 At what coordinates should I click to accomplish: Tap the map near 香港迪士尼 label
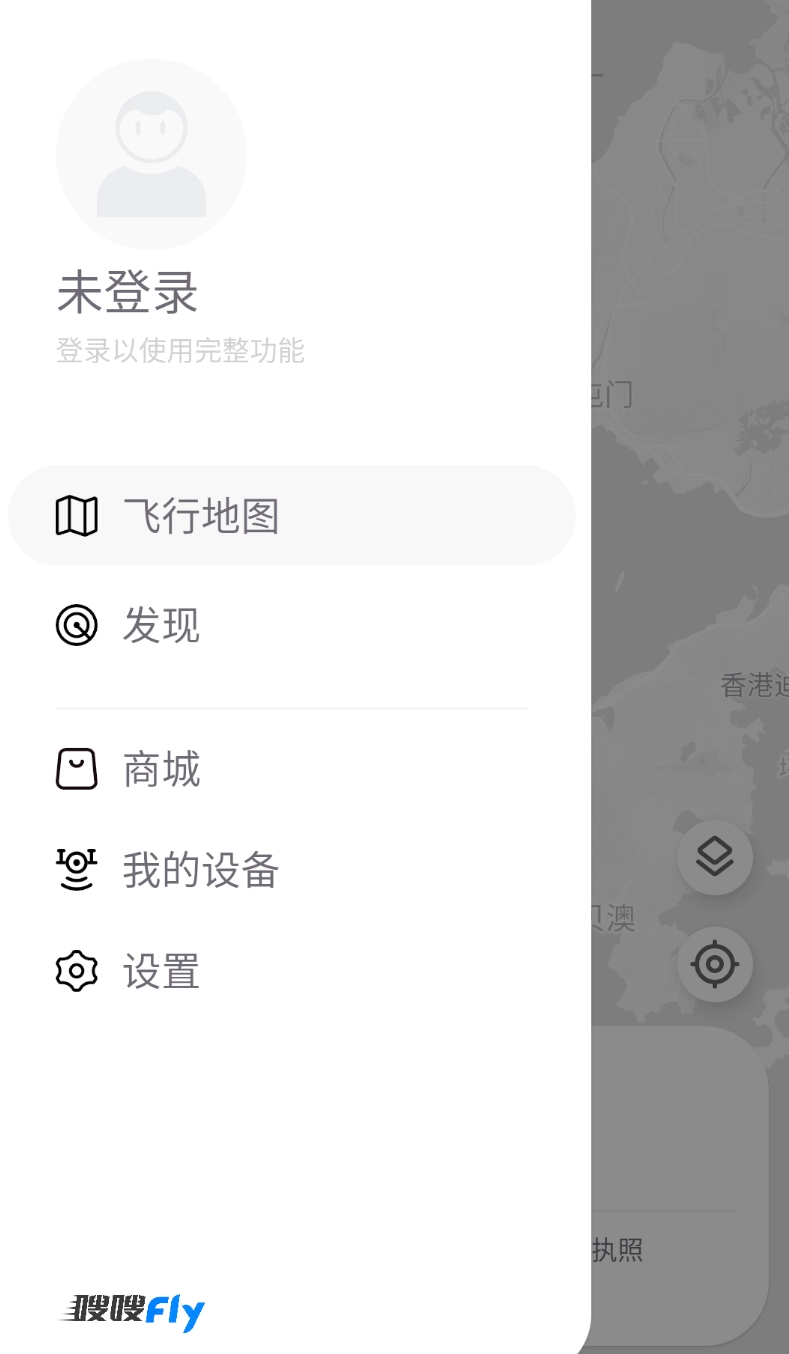pos(750,686)
